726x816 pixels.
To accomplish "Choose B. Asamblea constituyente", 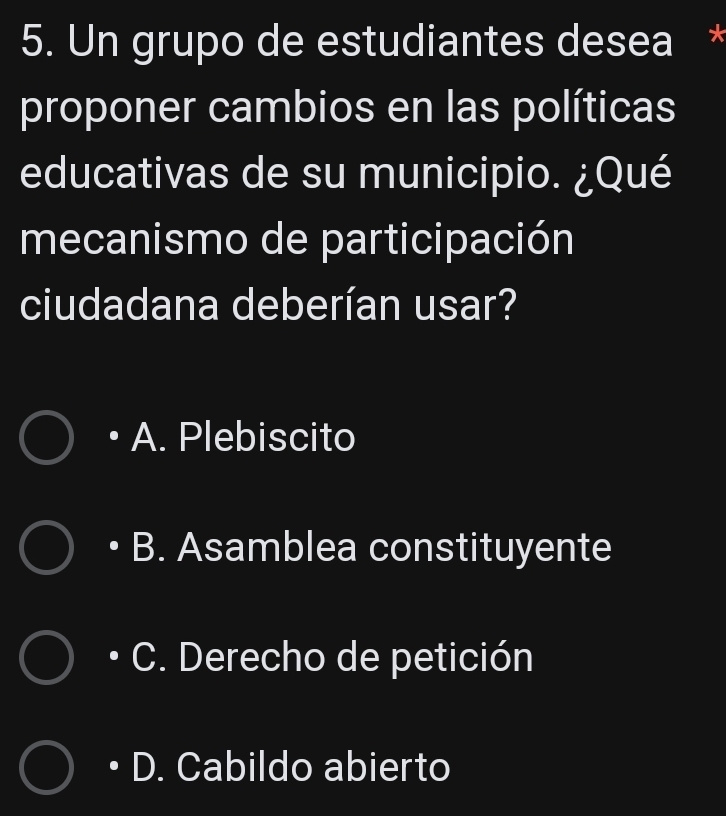I will 46,549.
